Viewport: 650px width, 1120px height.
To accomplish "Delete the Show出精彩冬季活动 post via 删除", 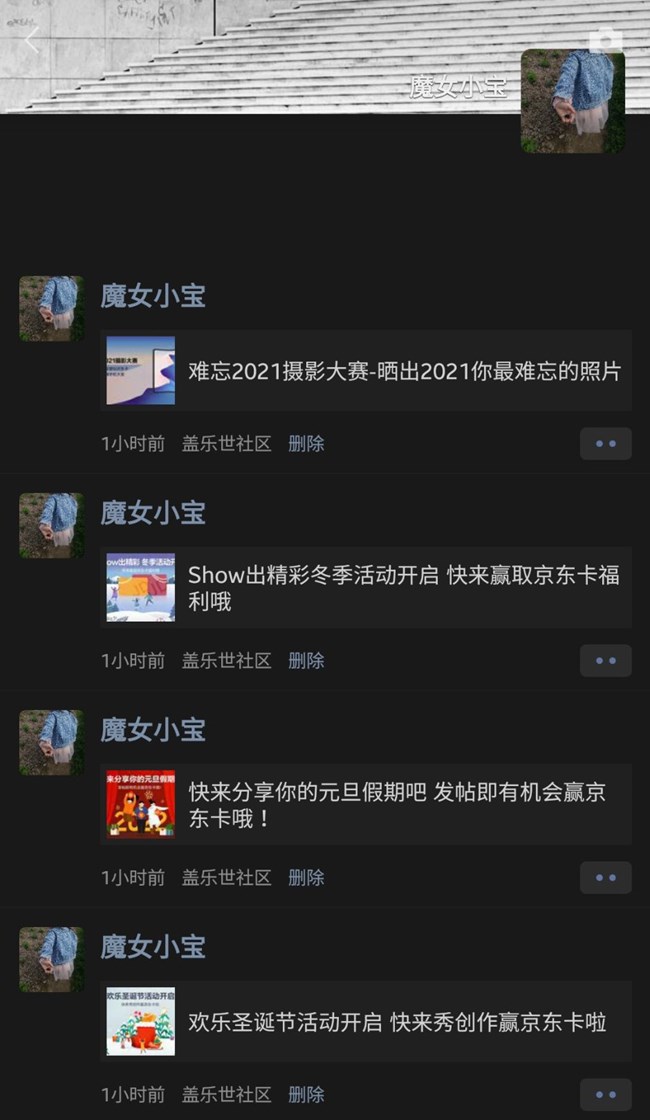I will click(306, 661).
